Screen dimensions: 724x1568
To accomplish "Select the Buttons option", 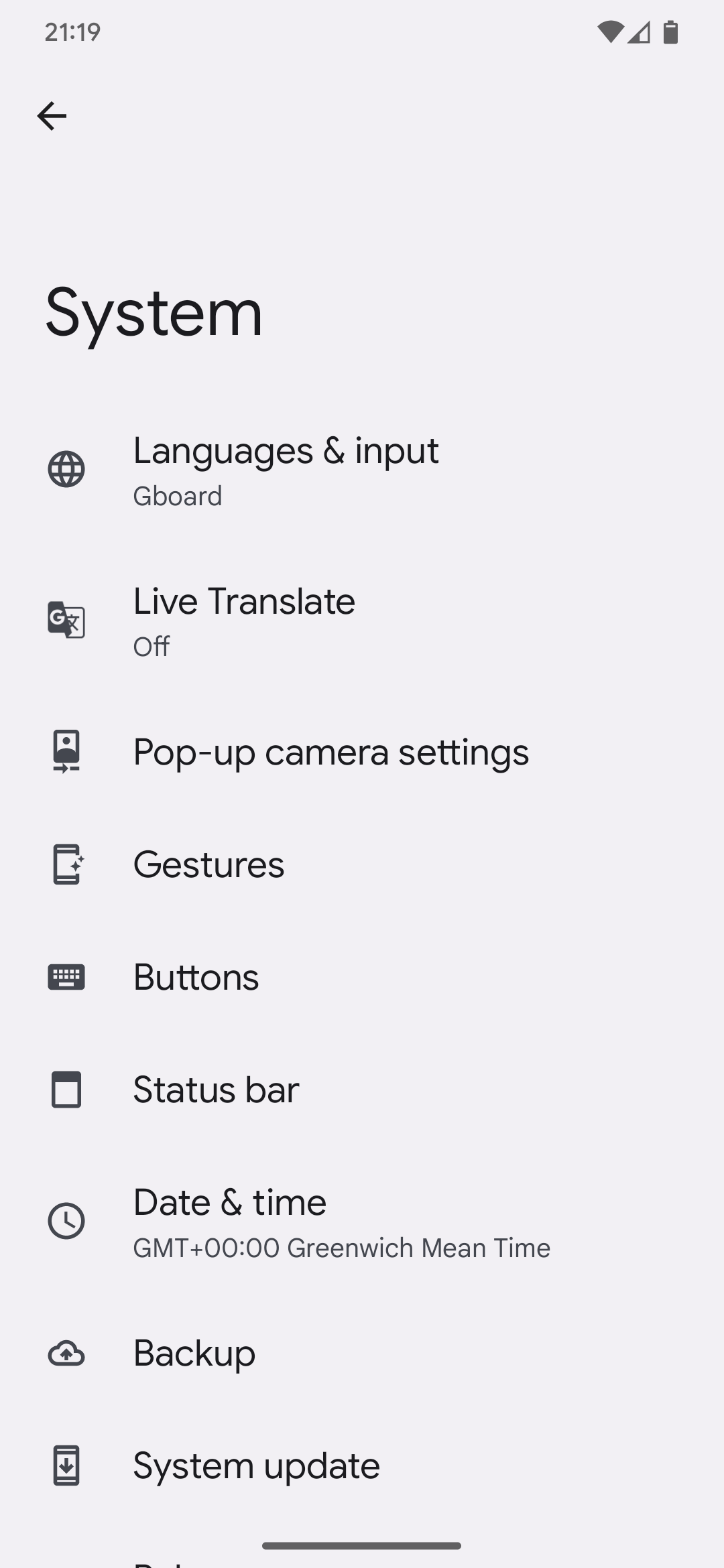I will [x=196, y=977].
